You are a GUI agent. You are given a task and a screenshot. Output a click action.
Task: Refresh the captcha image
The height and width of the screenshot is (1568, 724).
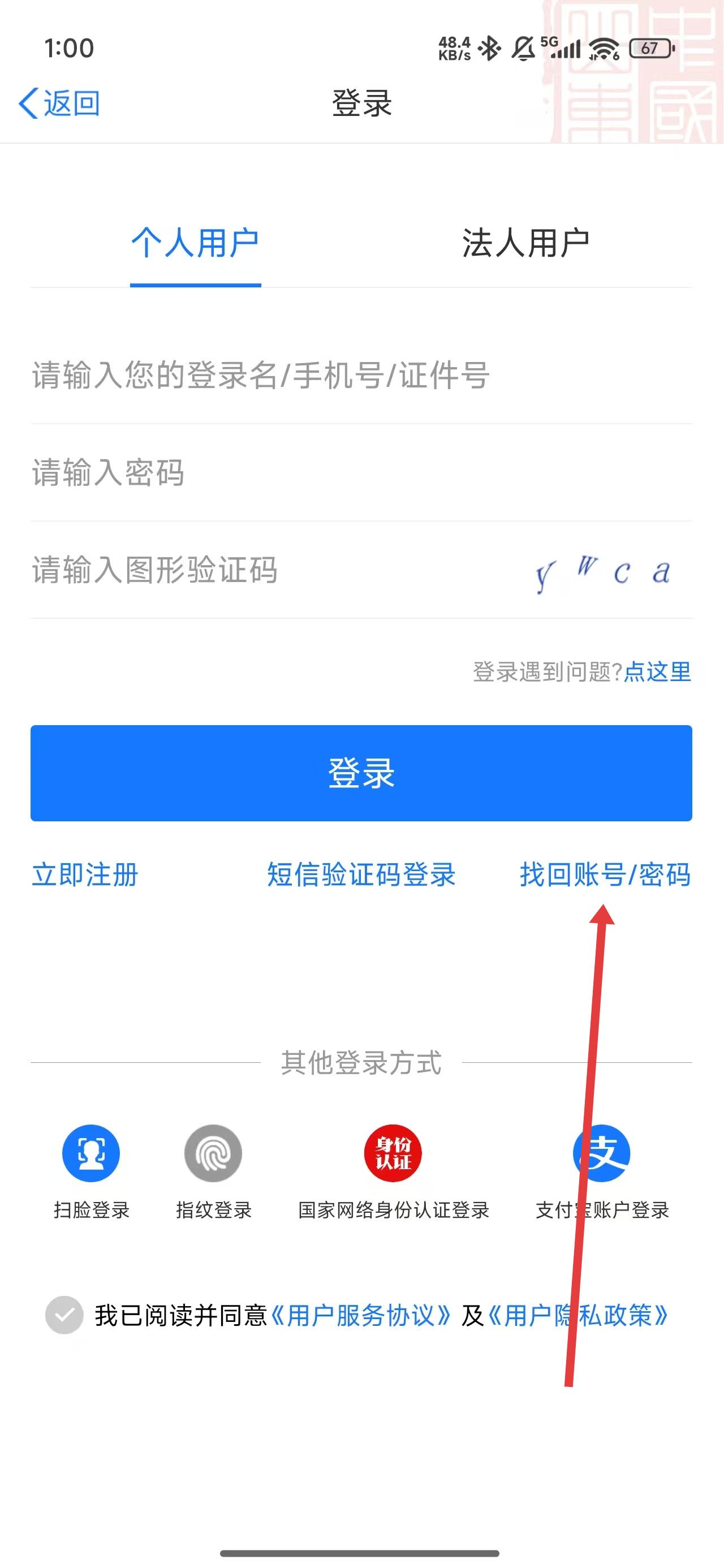tap(603, 572)
